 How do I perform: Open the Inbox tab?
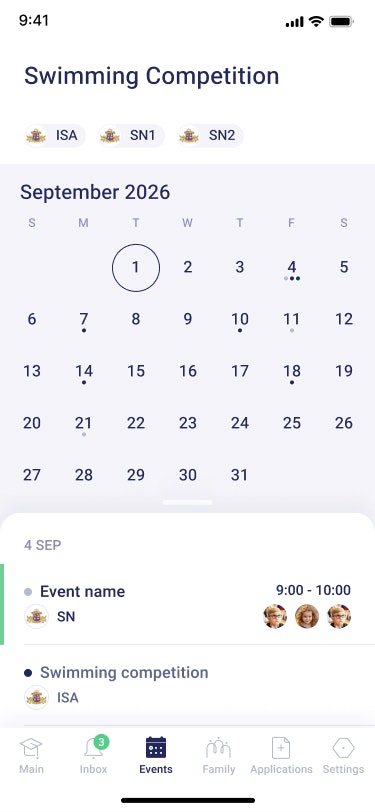(x=94, y=756)
